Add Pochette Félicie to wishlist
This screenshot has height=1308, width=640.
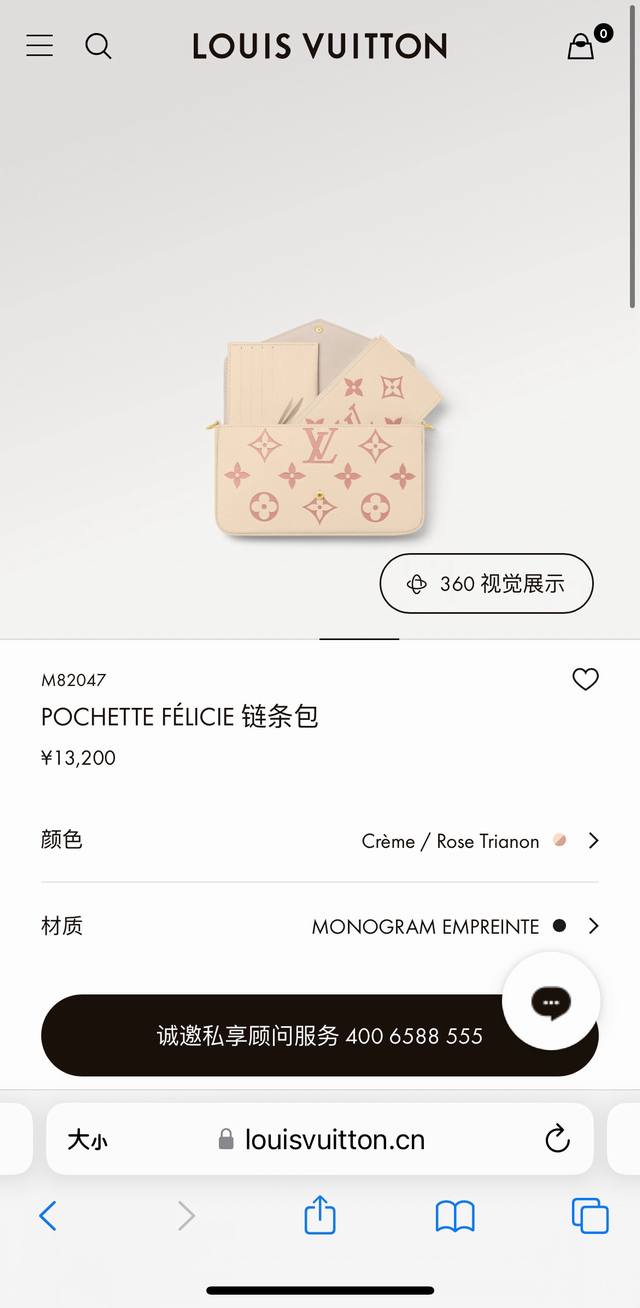(x=585, y=680)
